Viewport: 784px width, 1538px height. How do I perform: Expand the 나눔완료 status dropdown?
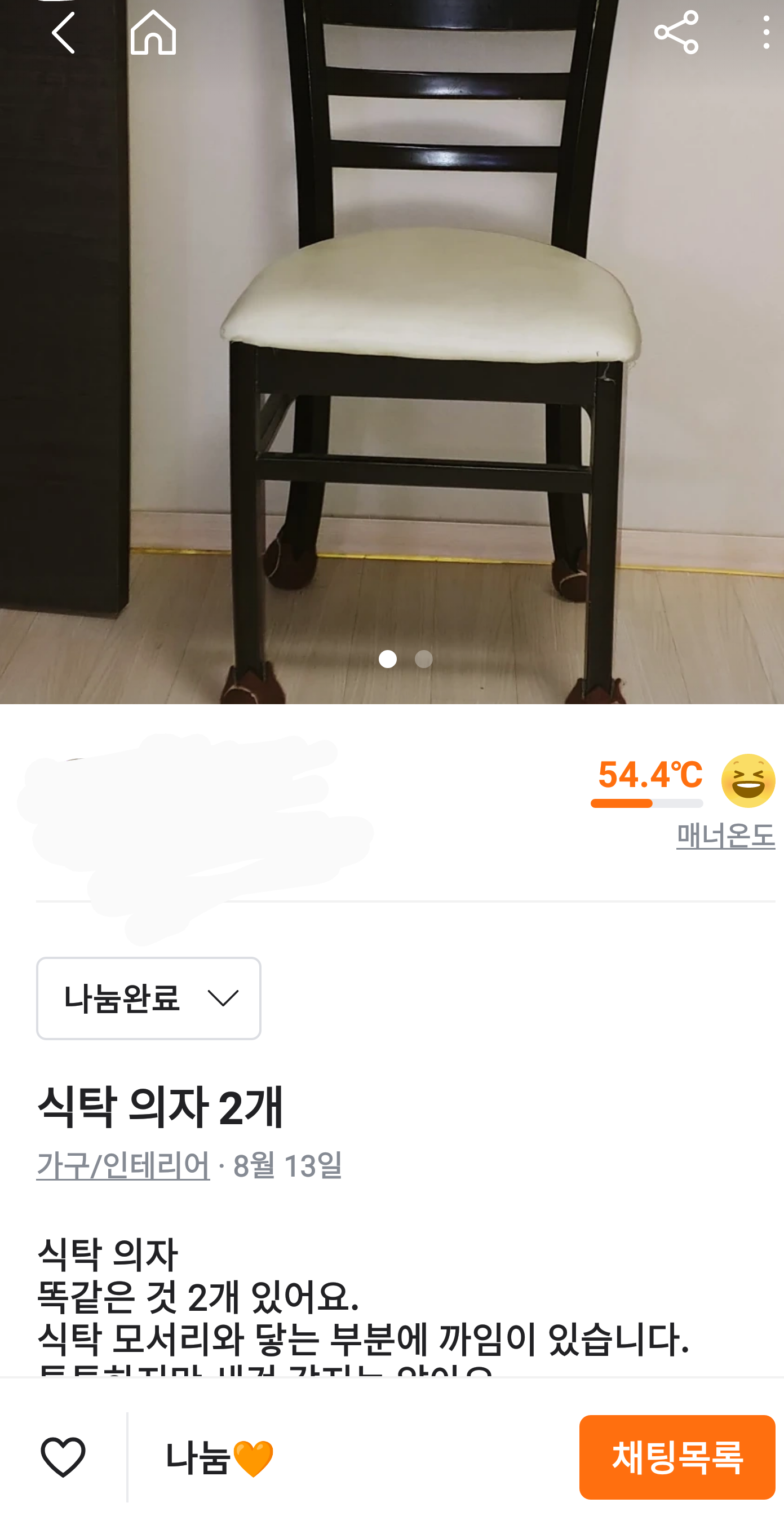[149, 998]
